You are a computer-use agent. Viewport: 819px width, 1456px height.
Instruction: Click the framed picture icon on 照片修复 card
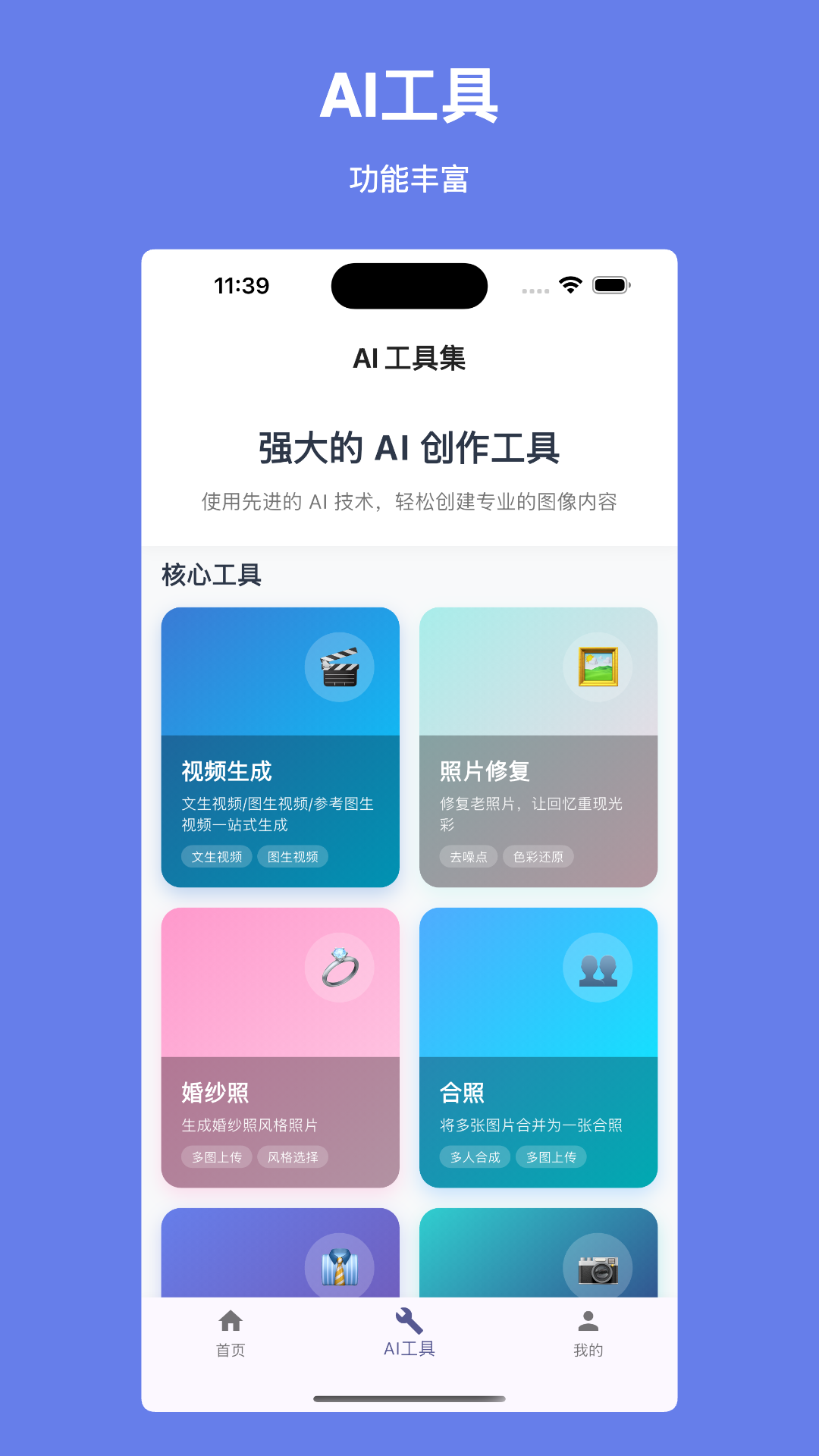(x=598, y=667)
